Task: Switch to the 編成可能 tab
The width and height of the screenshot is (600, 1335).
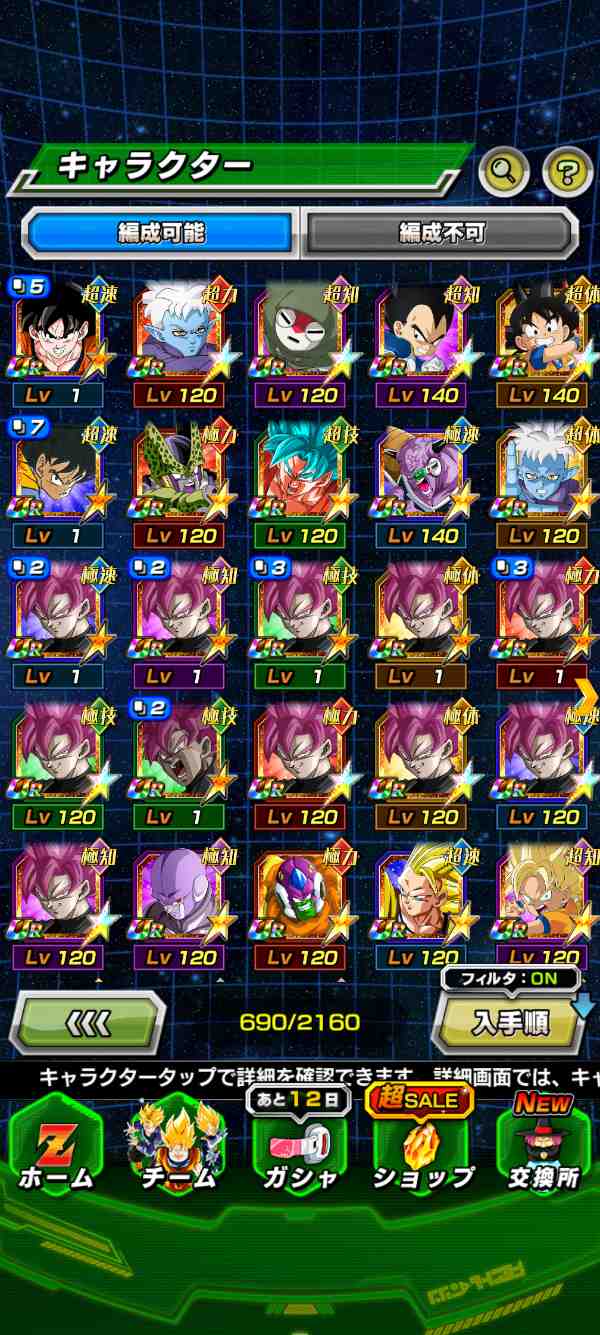Action: [161, 233]
